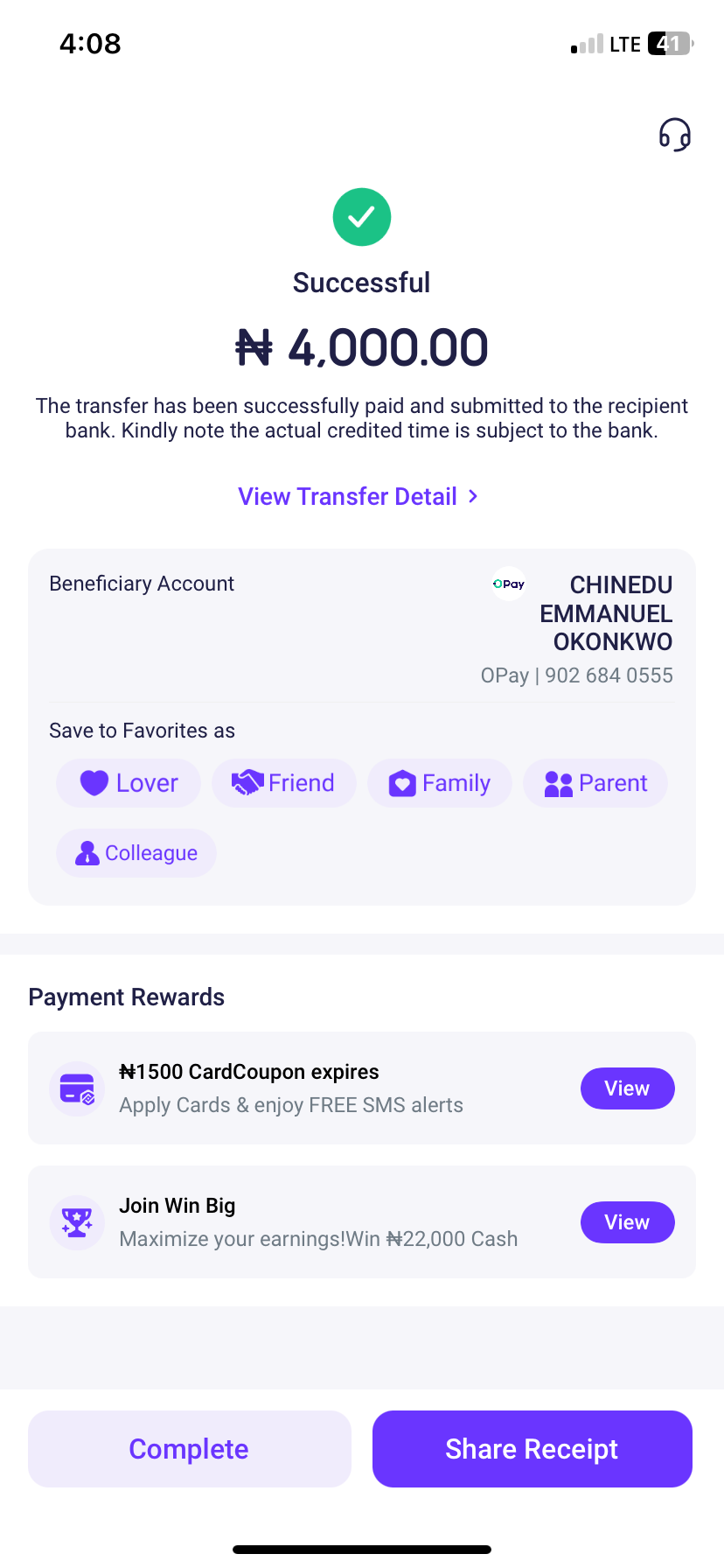View the Join Win Big reward
This screenshot has width=724, height=1568.
(x=627, y=1222)
